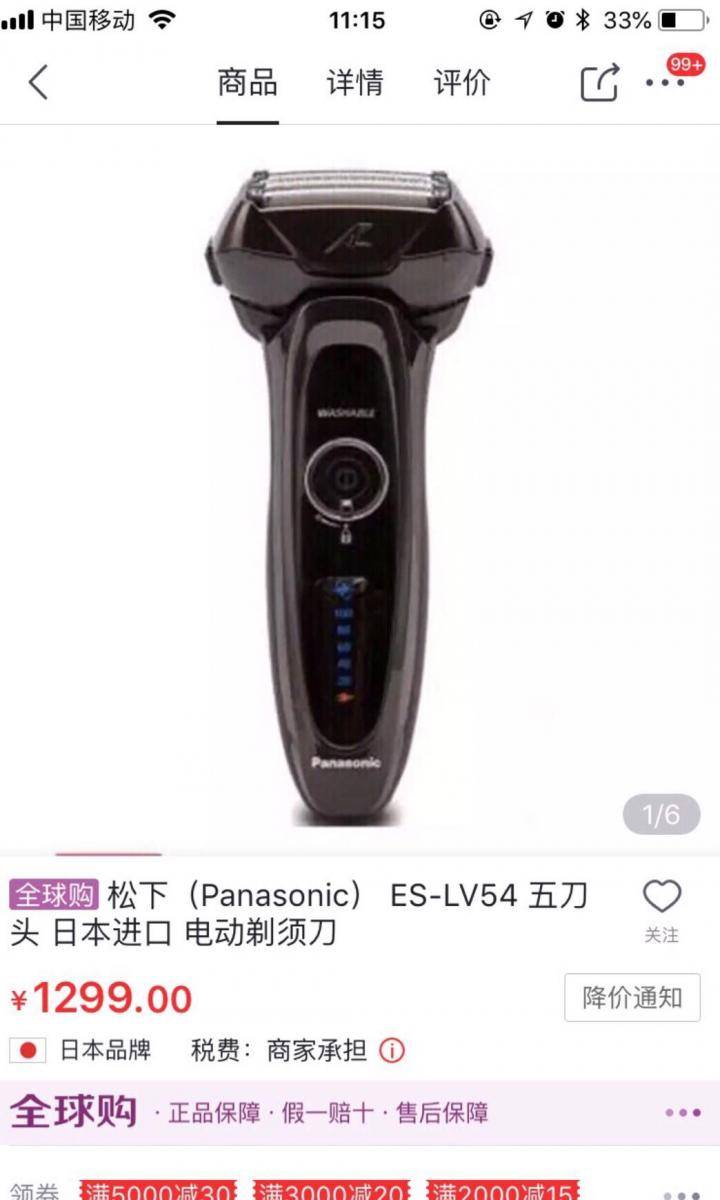Open the overflow menu with 99+ badge

(667, 80)
